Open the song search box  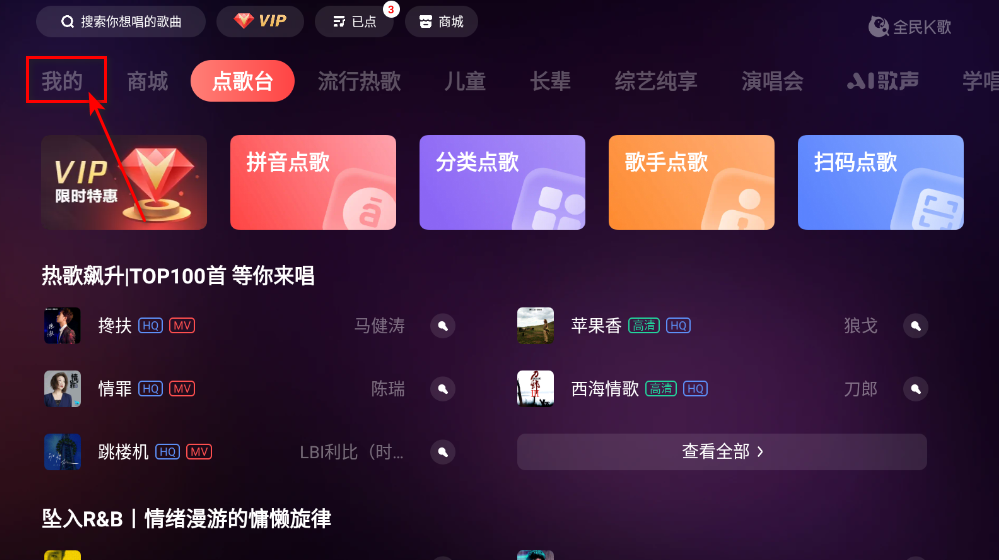(x=120, y=21)
